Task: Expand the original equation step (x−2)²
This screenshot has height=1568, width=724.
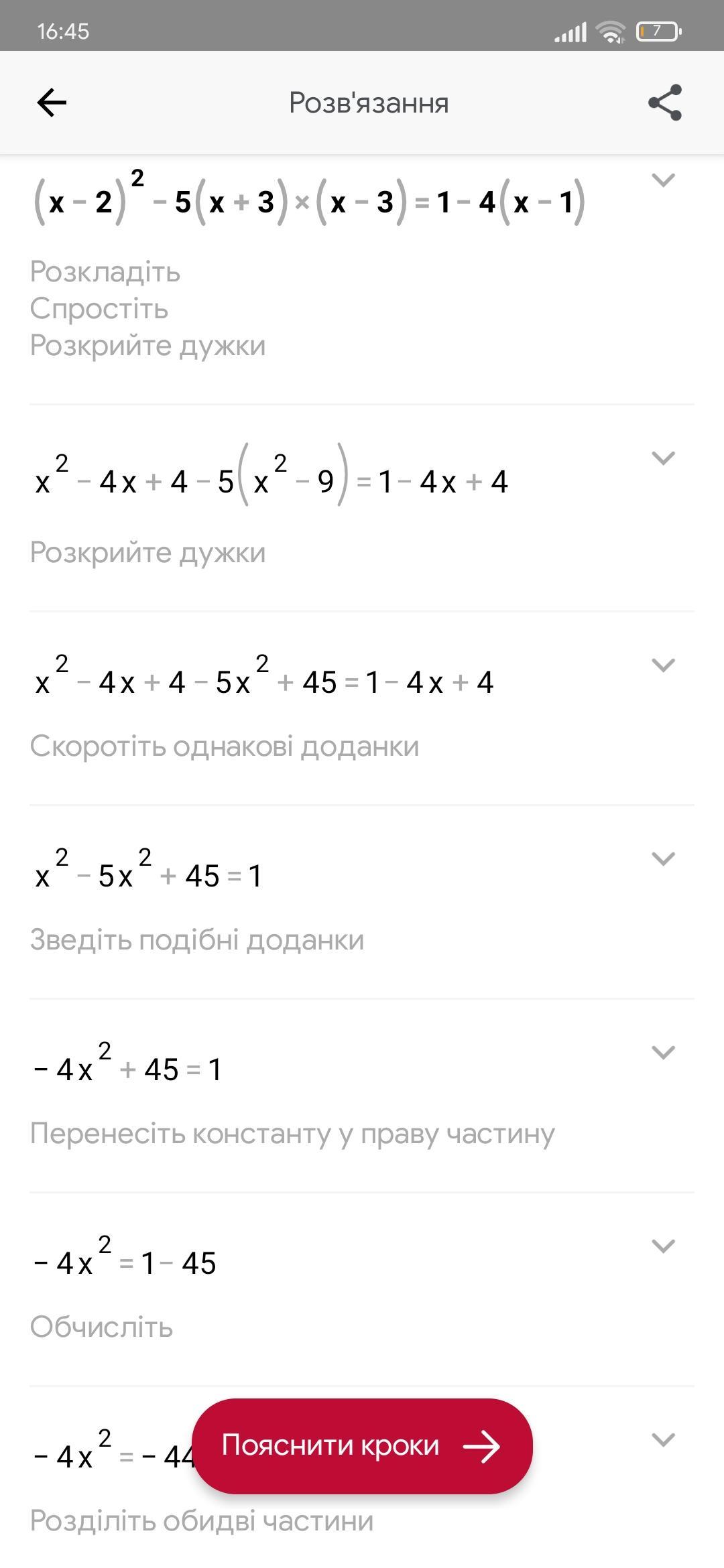Action: tap(663, 180)
